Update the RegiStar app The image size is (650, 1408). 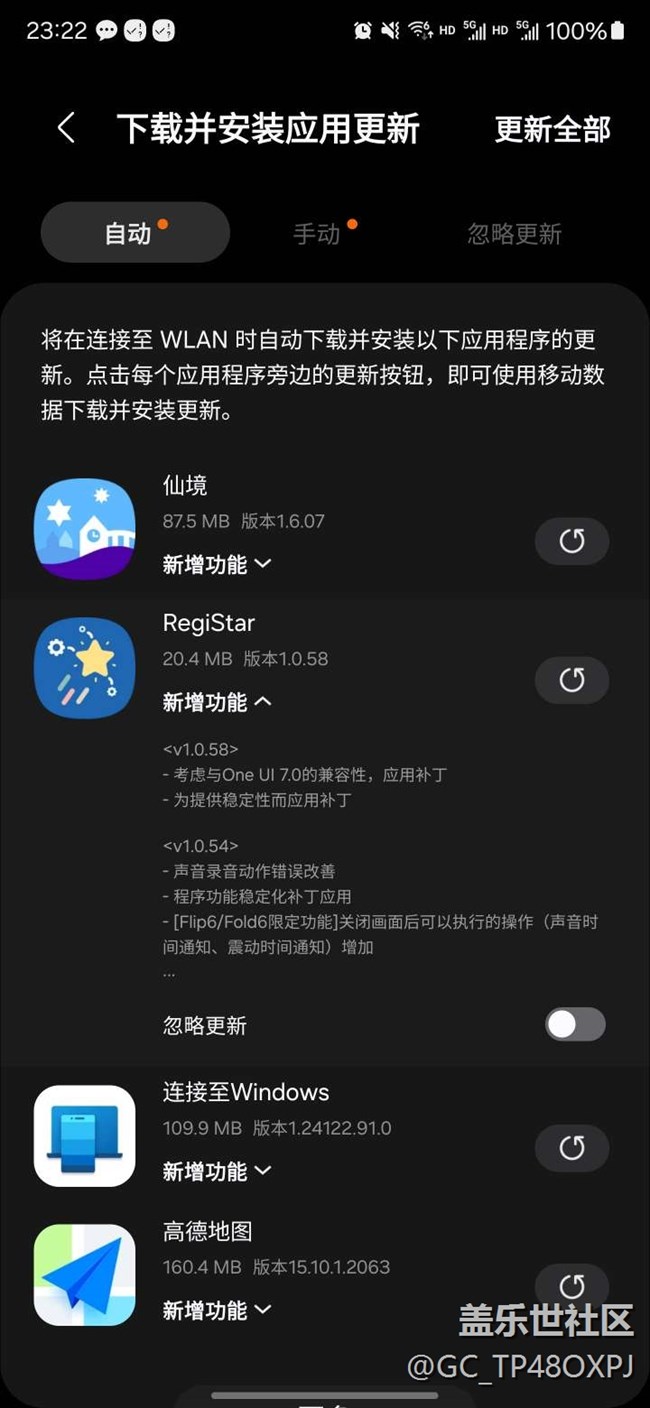[x=572, y=680]
